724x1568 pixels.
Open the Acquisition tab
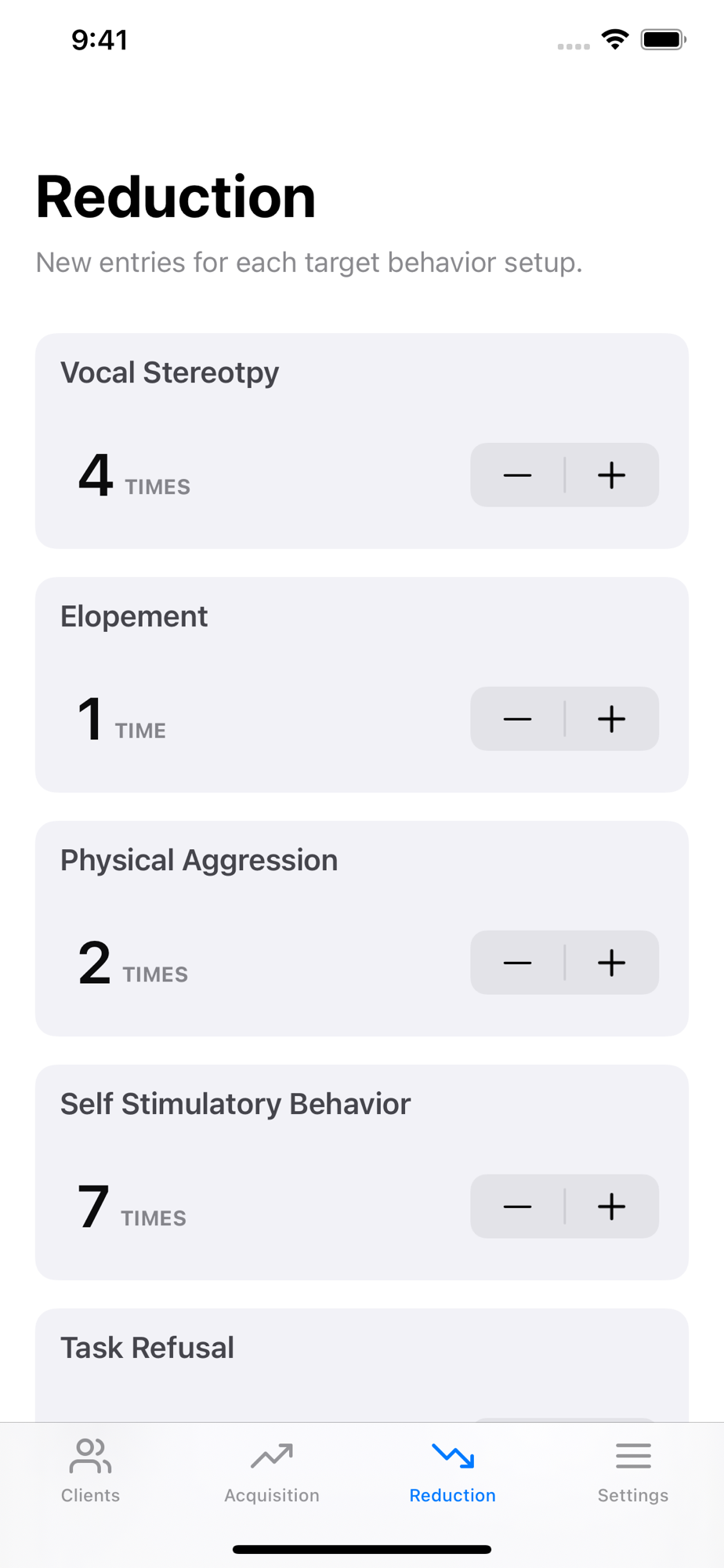pos(272,1471)
